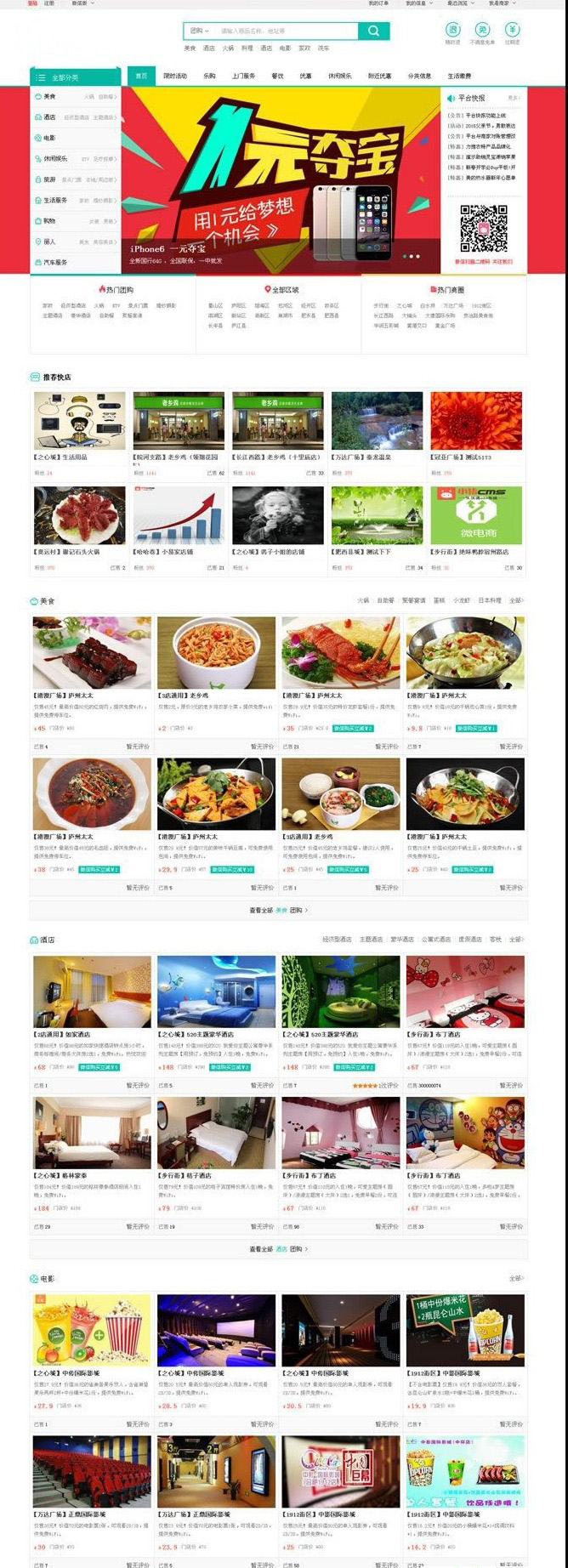
Task: Open the 美食 category in the sidebar
Action: pos(50,97)
